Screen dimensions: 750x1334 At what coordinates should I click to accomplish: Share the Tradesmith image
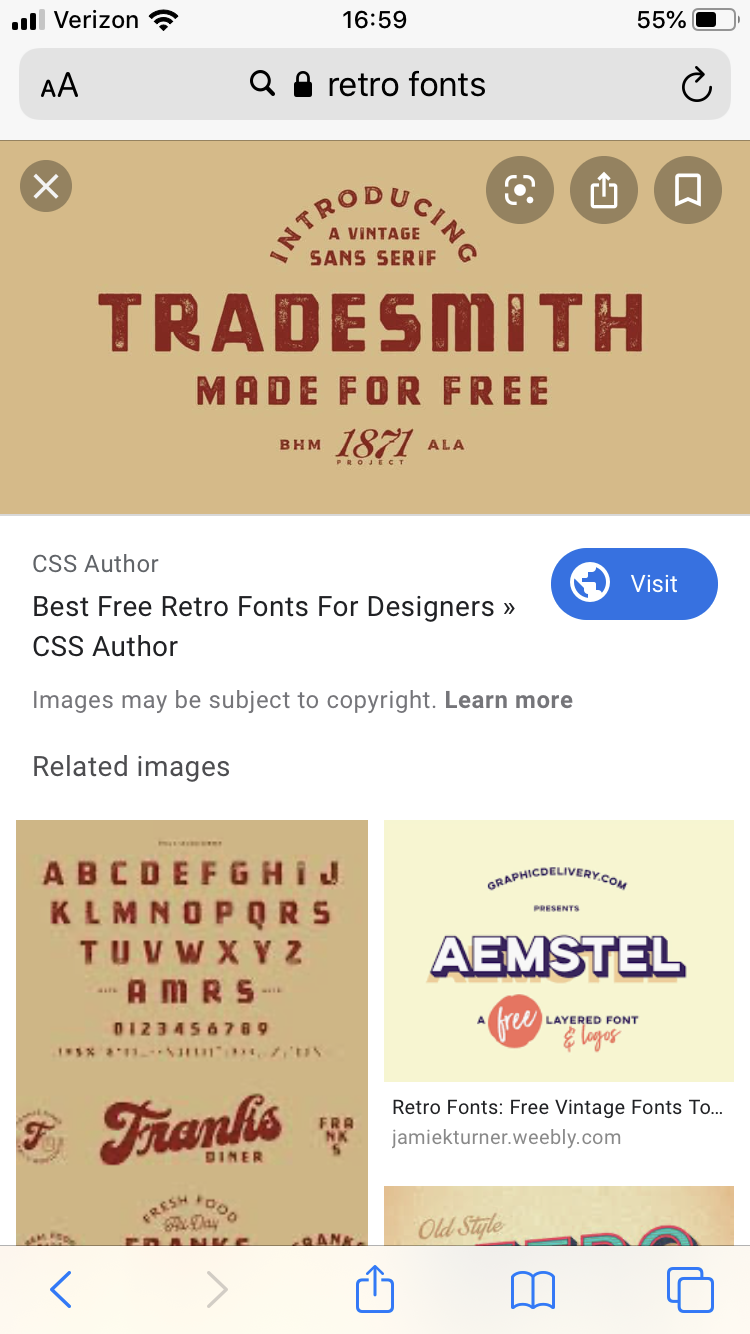click(x=604, y=190)
